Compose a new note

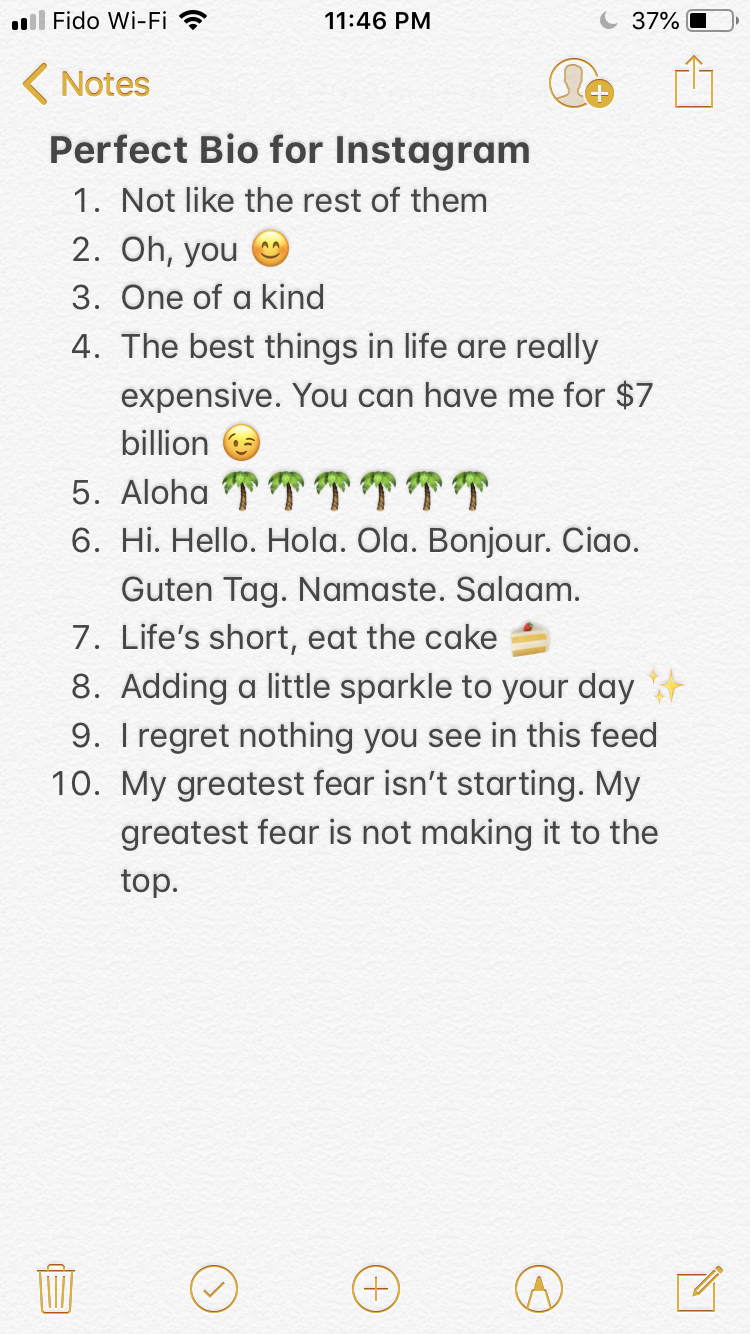pos(699,1288)
